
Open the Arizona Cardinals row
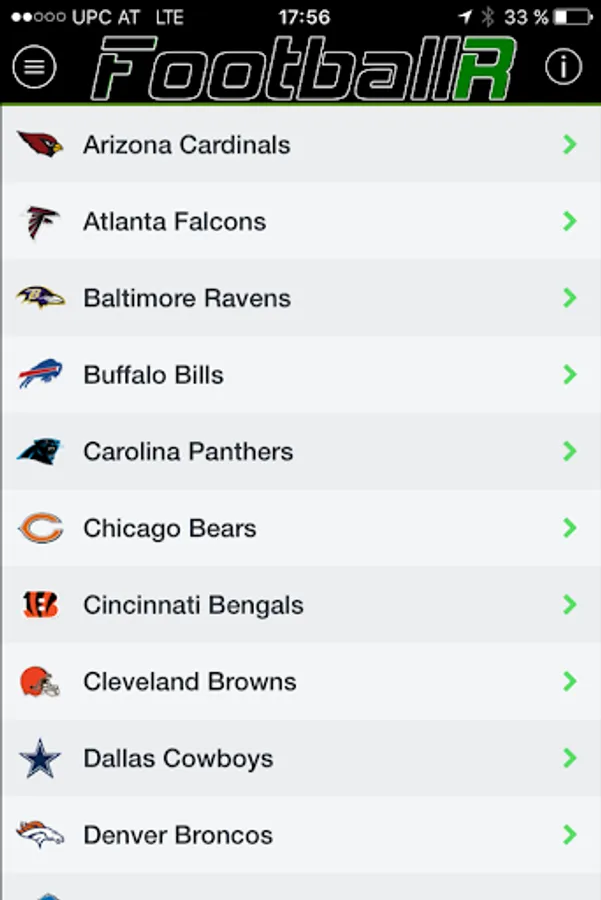[x=301, y=144]
